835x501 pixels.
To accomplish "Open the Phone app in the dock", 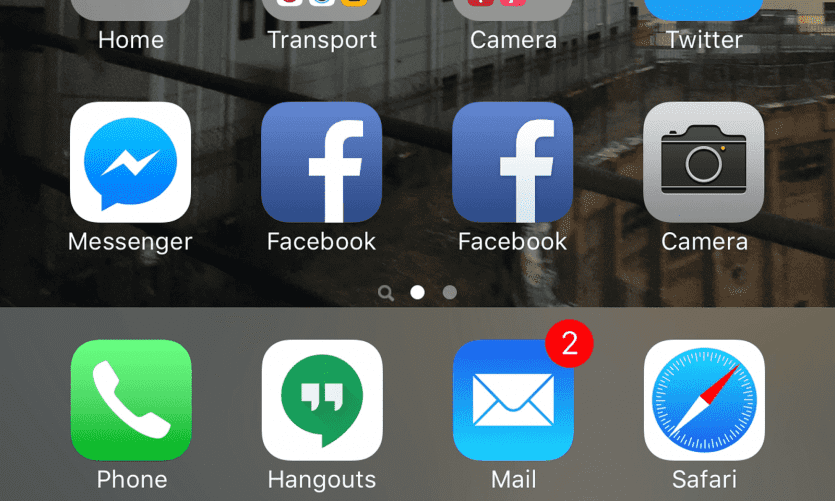I will 131,400.
